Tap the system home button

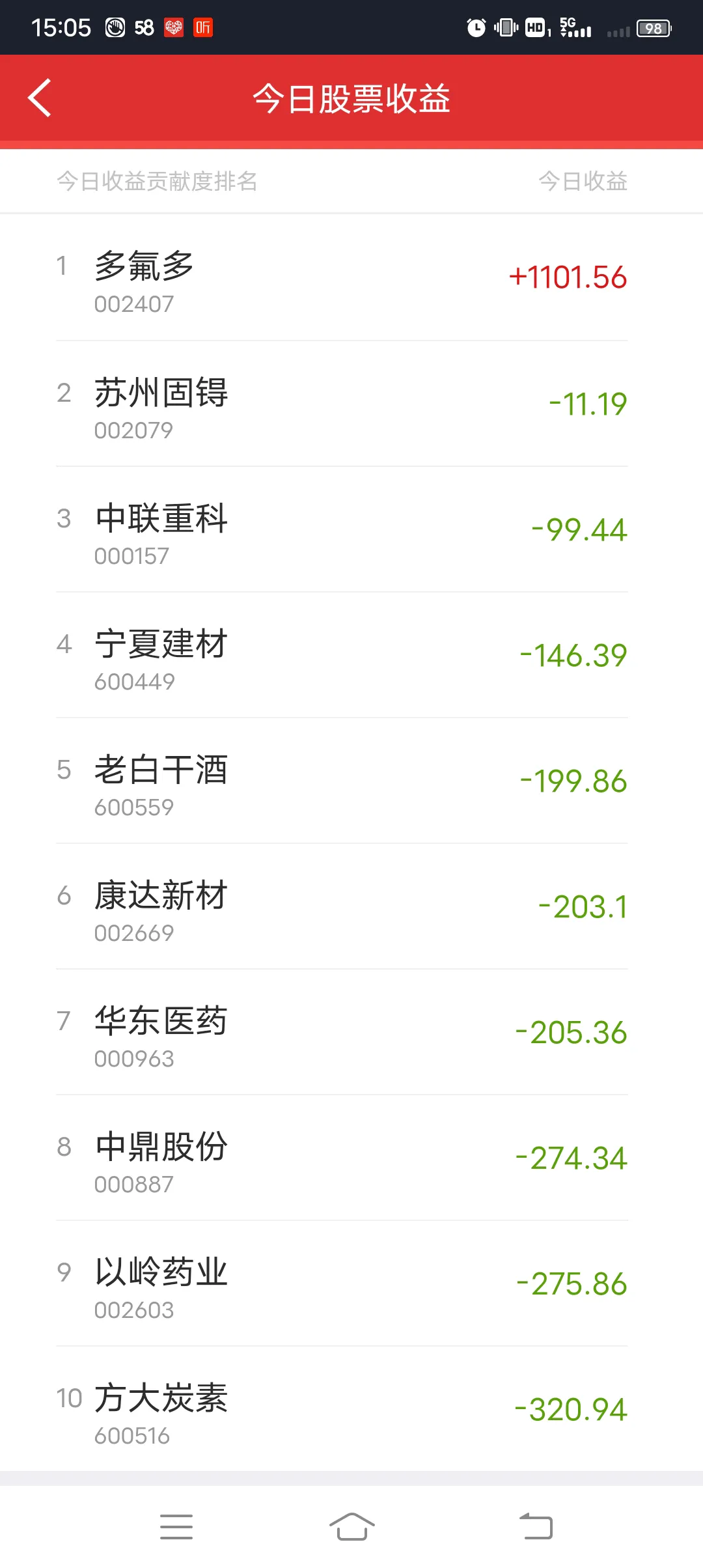[351, 1526]
